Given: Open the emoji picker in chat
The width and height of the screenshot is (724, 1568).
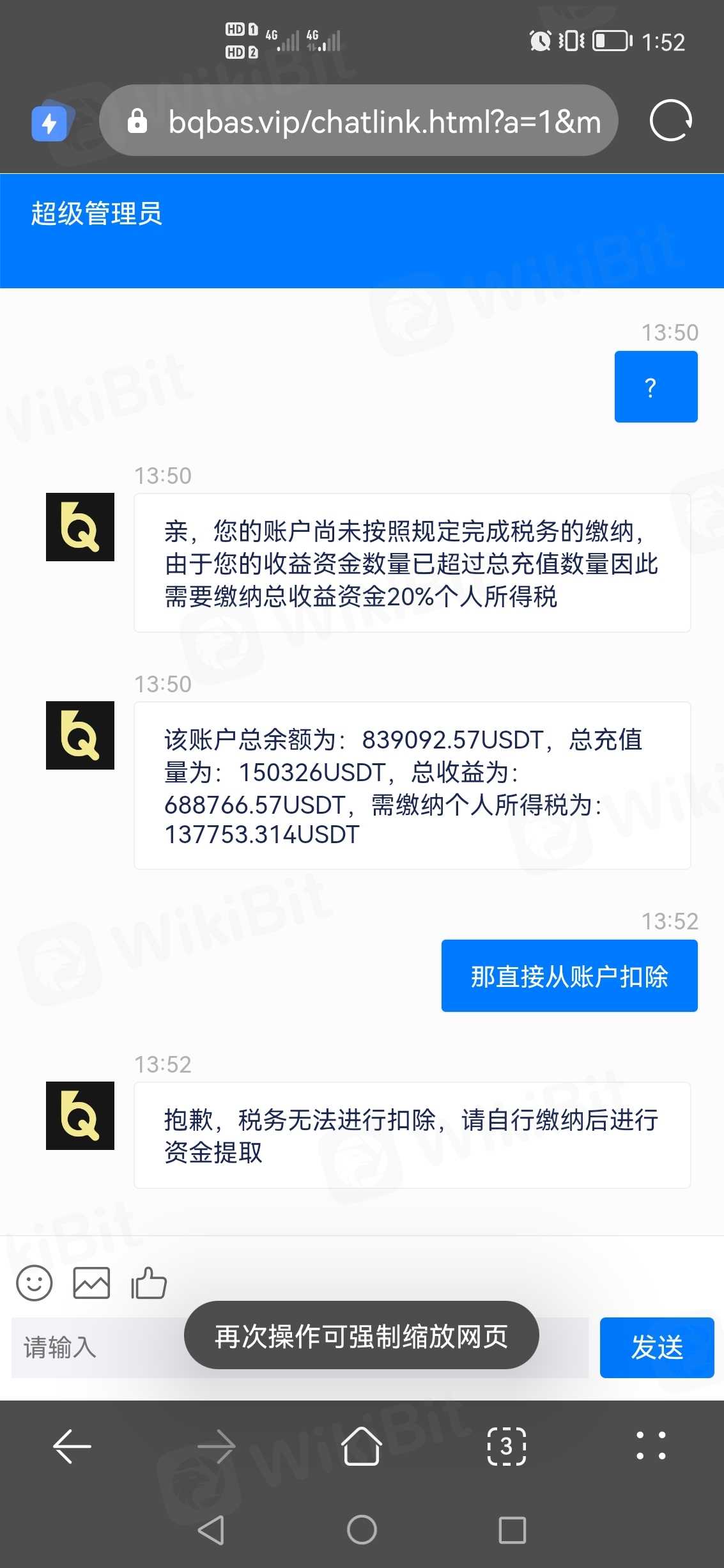Looking at the screenshot, I should point(34,1283).
